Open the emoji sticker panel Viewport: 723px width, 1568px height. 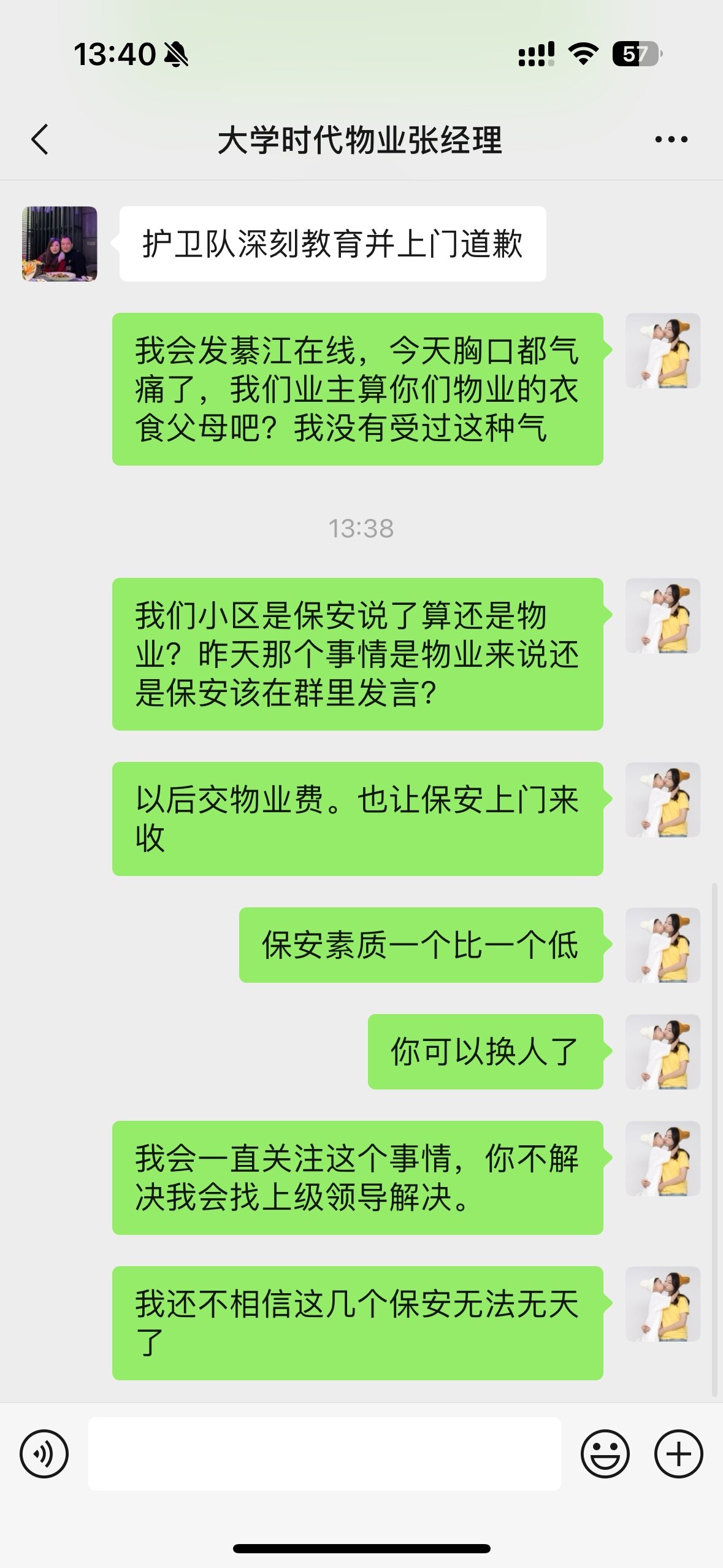coord(605,1453)
